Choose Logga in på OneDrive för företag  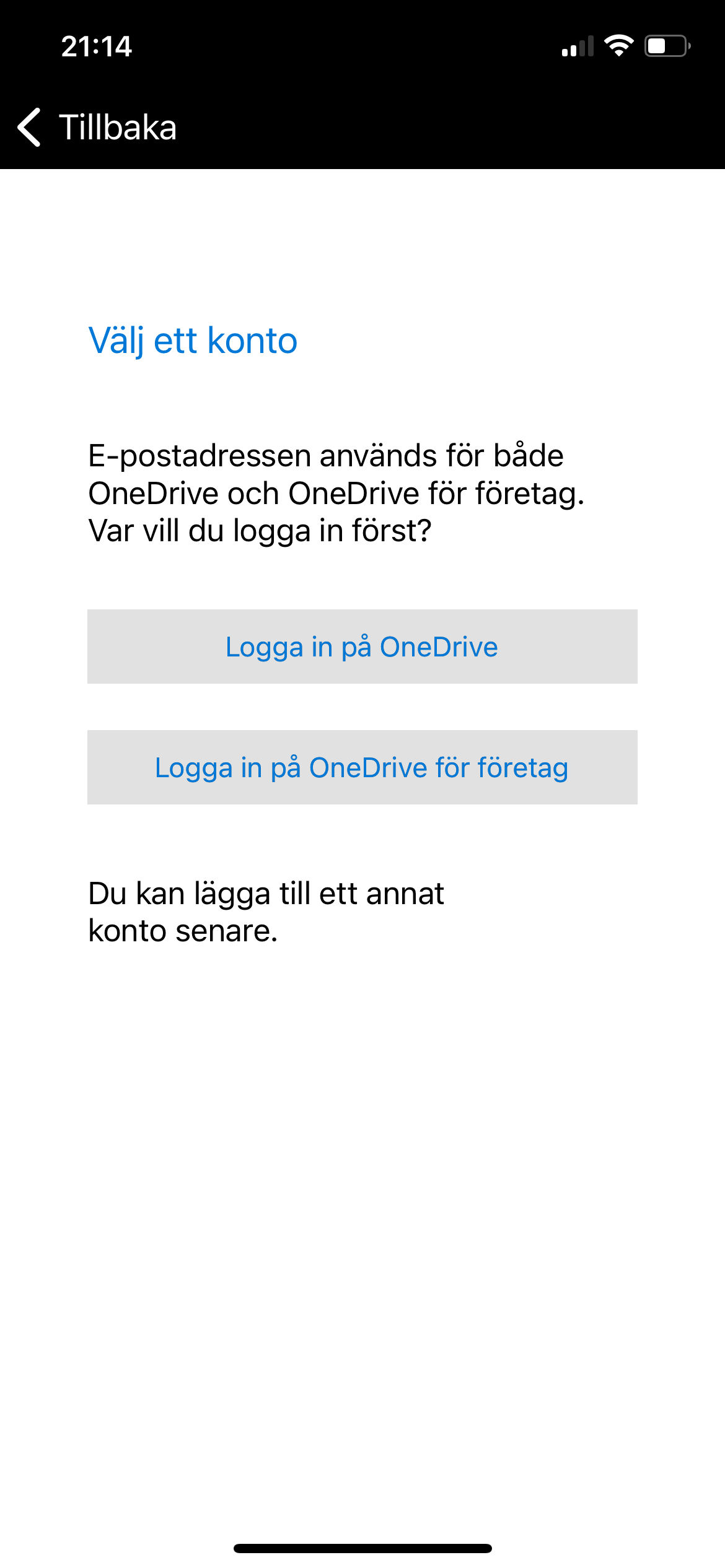point(362,767)
